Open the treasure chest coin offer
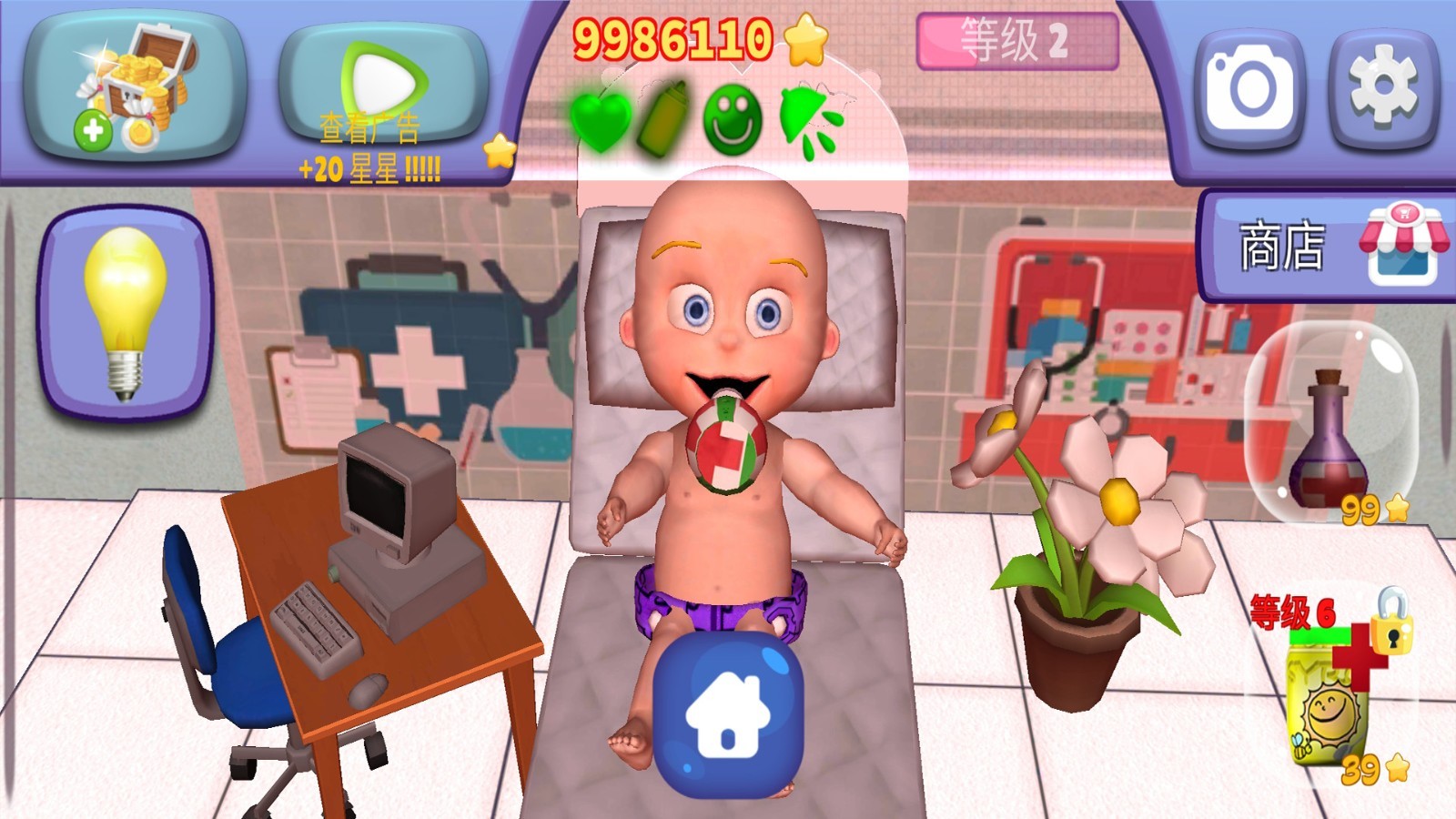 pyautogui.click(x=136, y=89)
